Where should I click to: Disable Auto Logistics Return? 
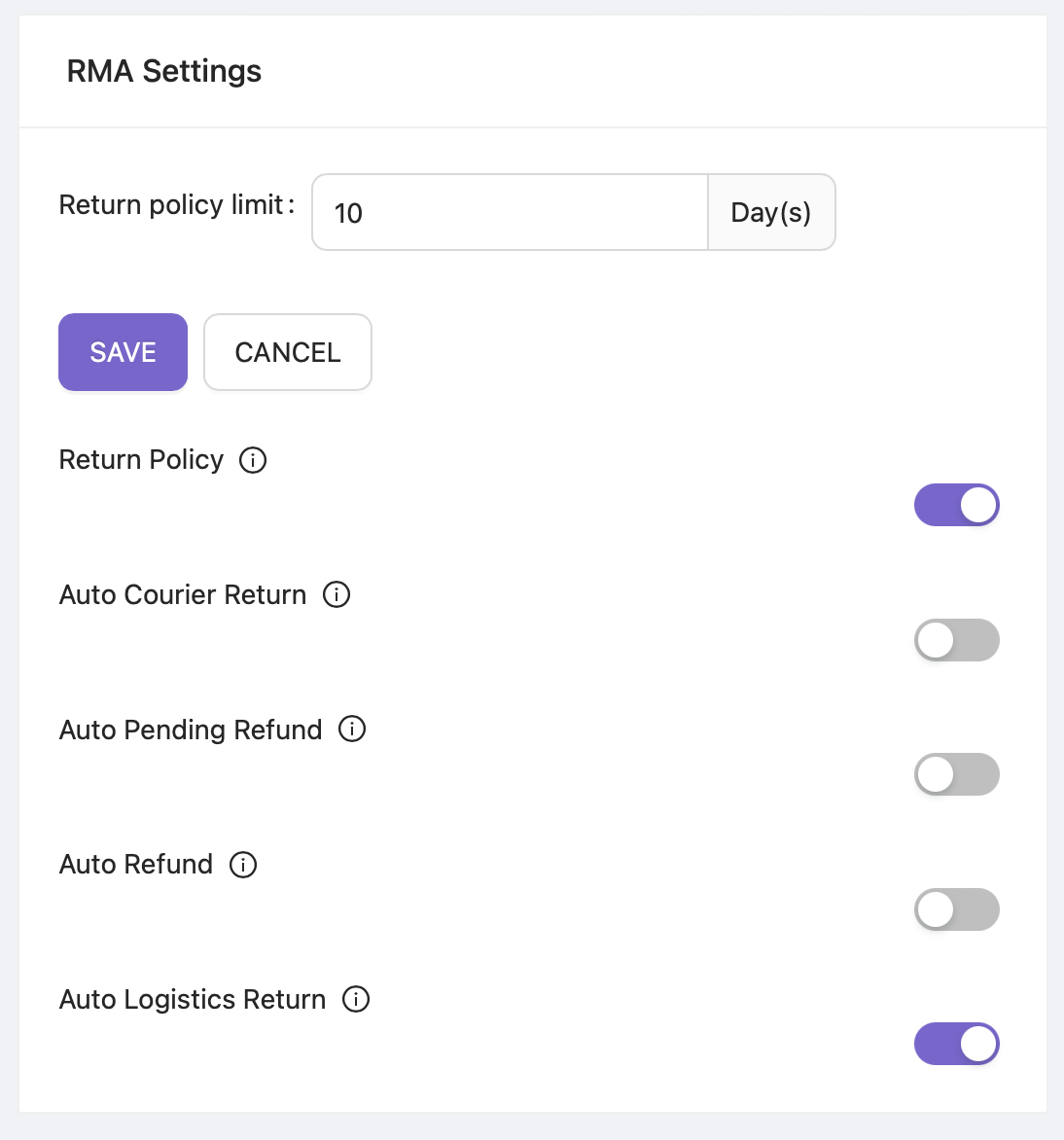click(x=956, y=1044)
